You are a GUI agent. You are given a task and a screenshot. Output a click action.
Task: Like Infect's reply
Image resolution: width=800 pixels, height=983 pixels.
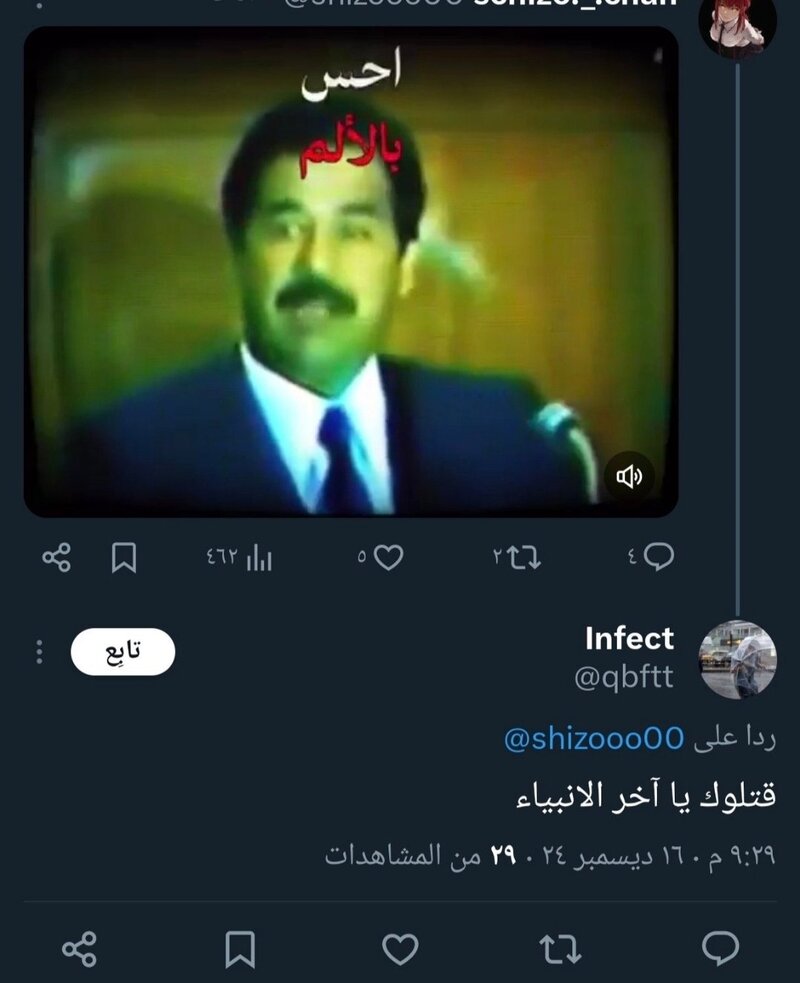coord(400,947)
